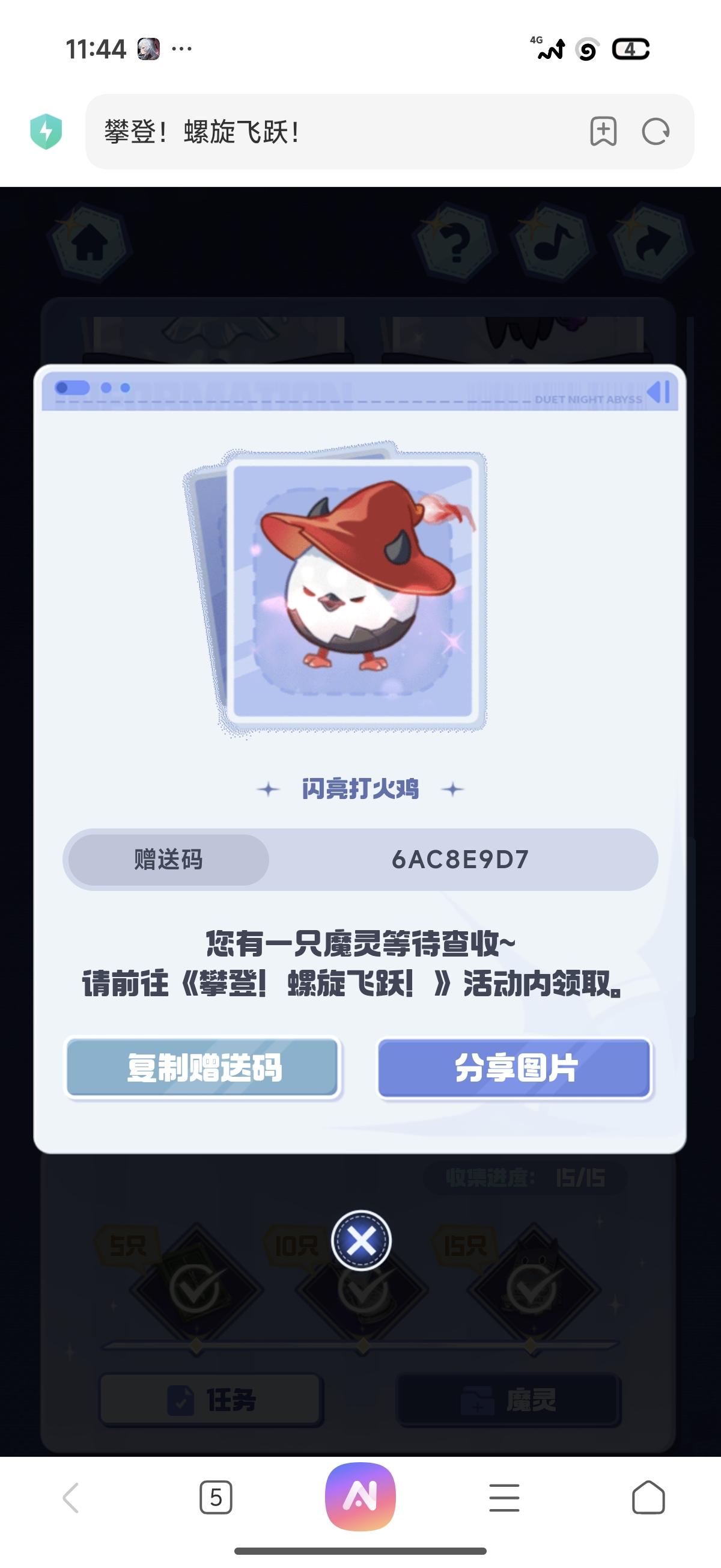
Task: Open the browser security shield
Action: pyautogui.click(x=46, y=132)
